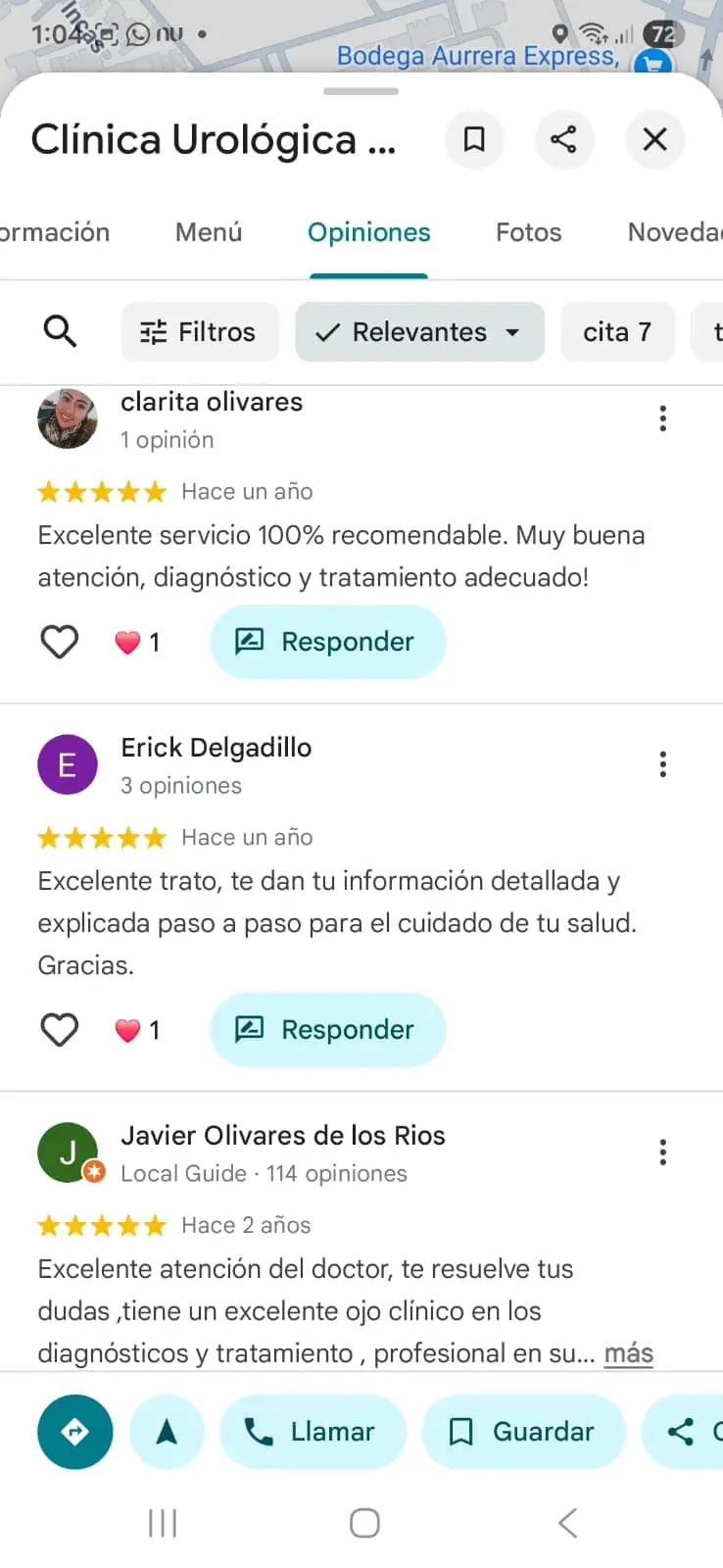Switch to the Fotos tab
The width and height of the screenshot is (723, 1568).
(x=528, y=232)
